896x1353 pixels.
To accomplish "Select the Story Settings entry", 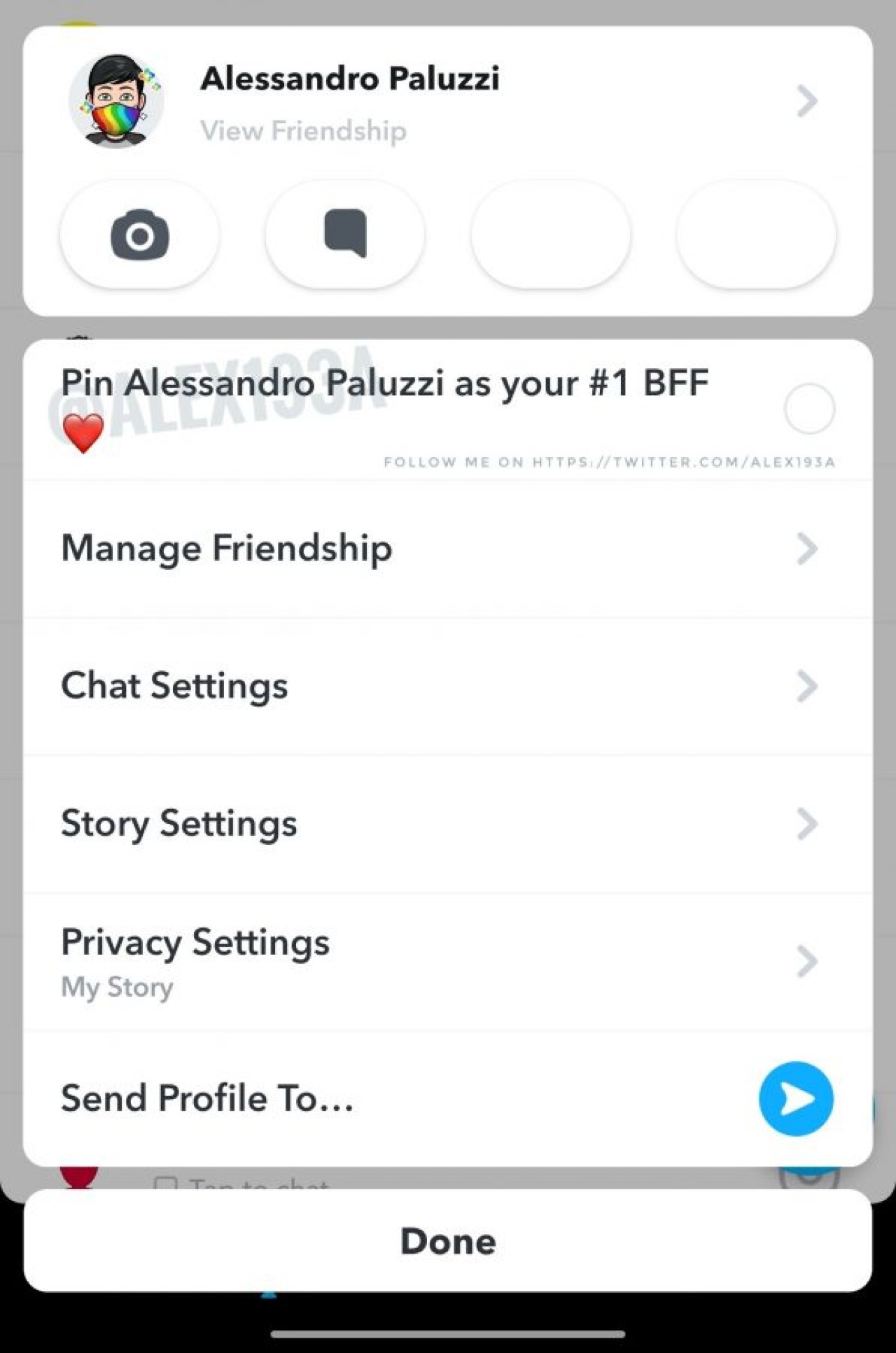I will [178, 824].
